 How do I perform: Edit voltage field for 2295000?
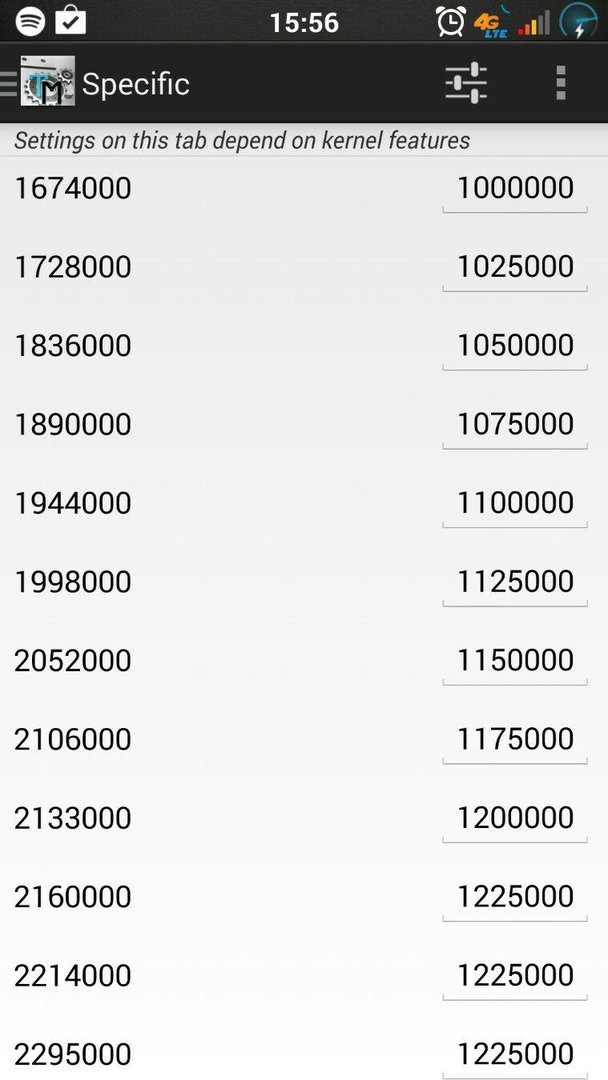click(515, 1056)
